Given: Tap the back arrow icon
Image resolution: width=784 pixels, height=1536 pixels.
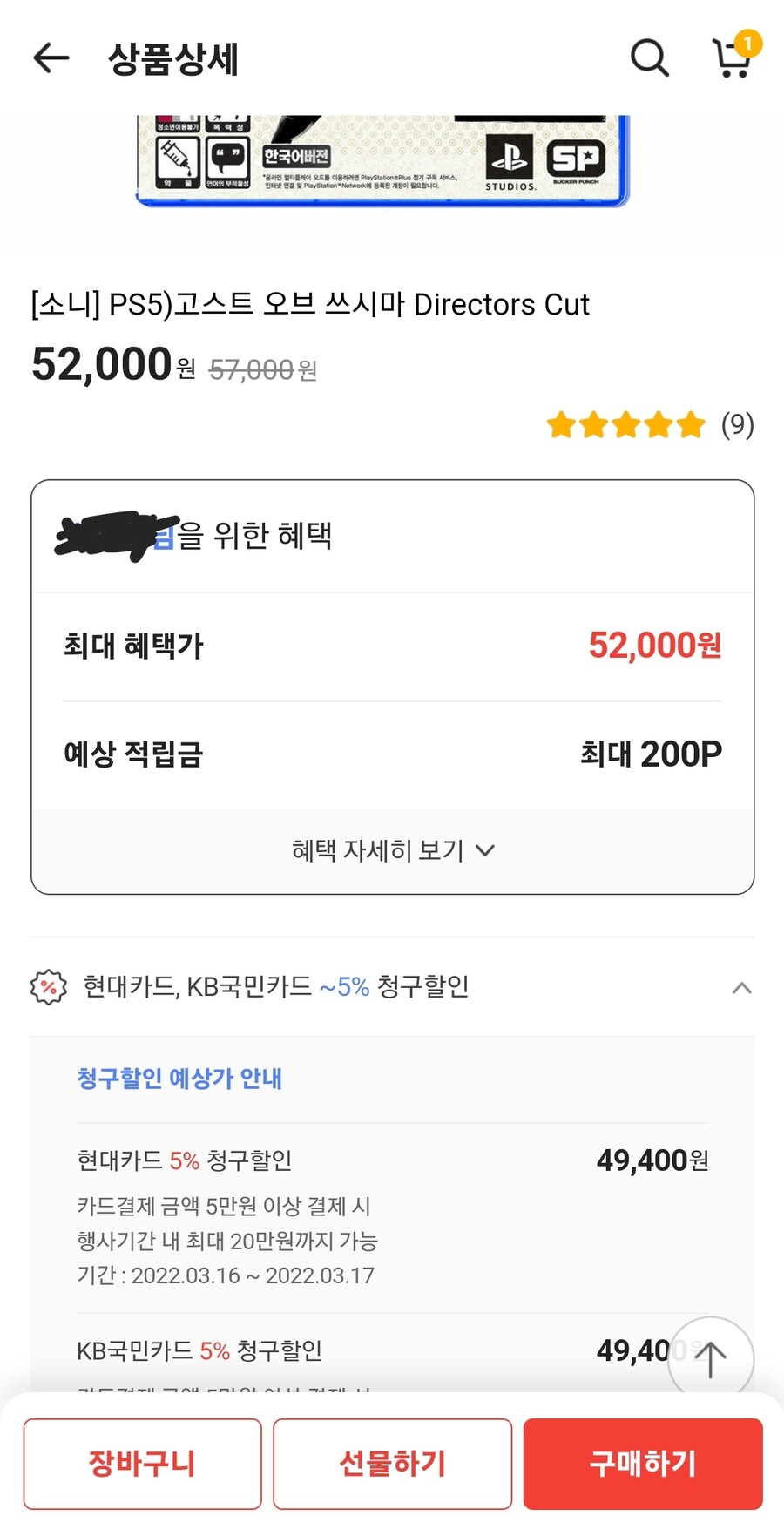Looking at the screenshot, I should tap(50, 58).
